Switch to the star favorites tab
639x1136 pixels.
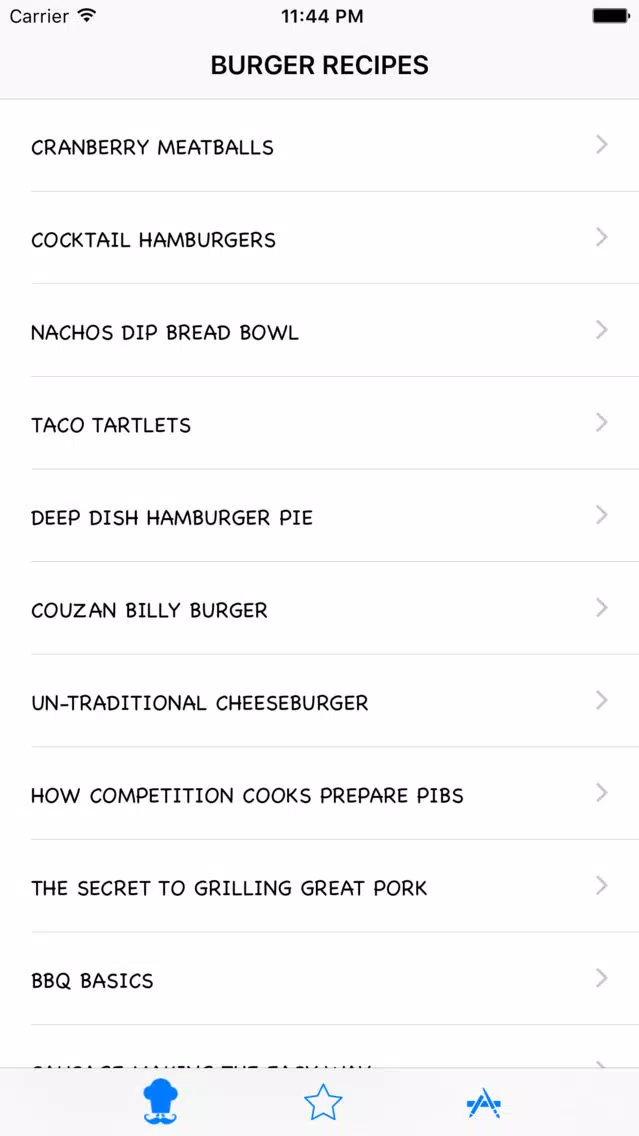tap(323, 1102)
